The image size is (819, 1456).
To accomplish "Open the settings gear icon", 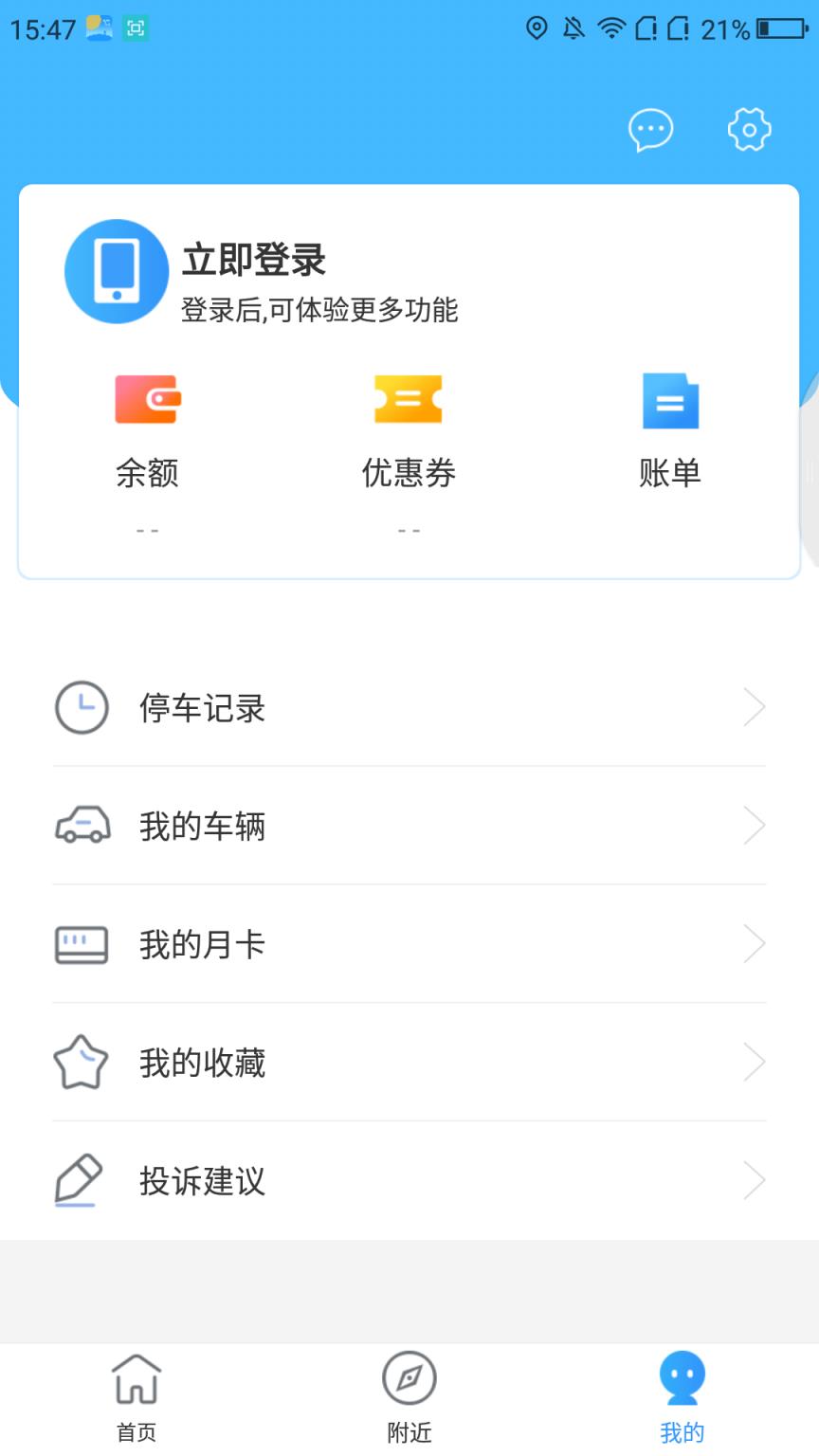I will 749,130.
